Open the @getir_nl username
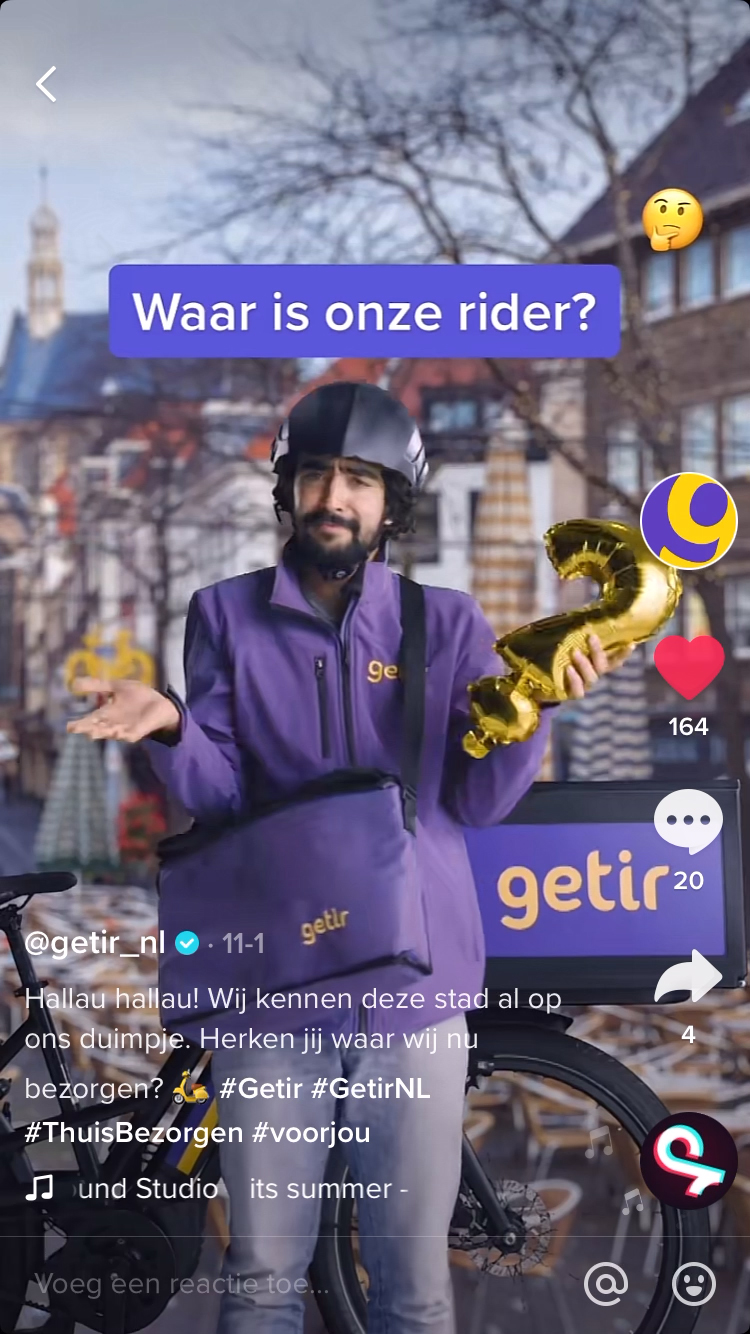The image size is (750, 1334). coord(95,943)
